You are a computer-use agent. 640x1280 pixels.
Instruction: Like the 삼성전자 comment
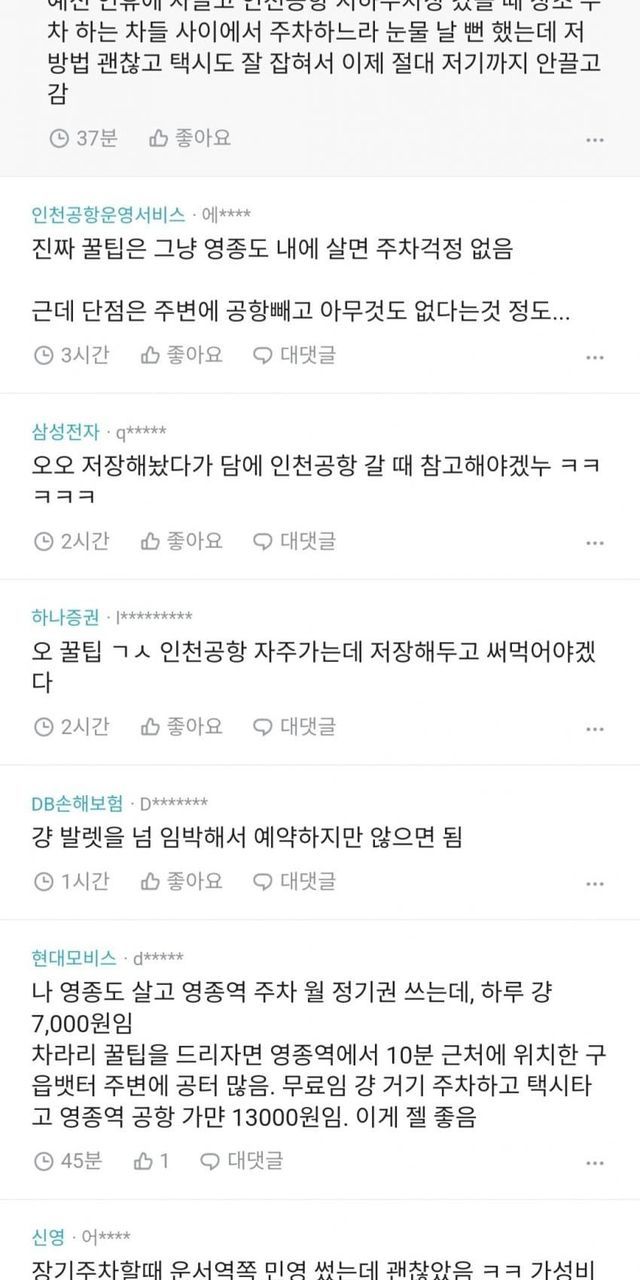click(181, 540)
